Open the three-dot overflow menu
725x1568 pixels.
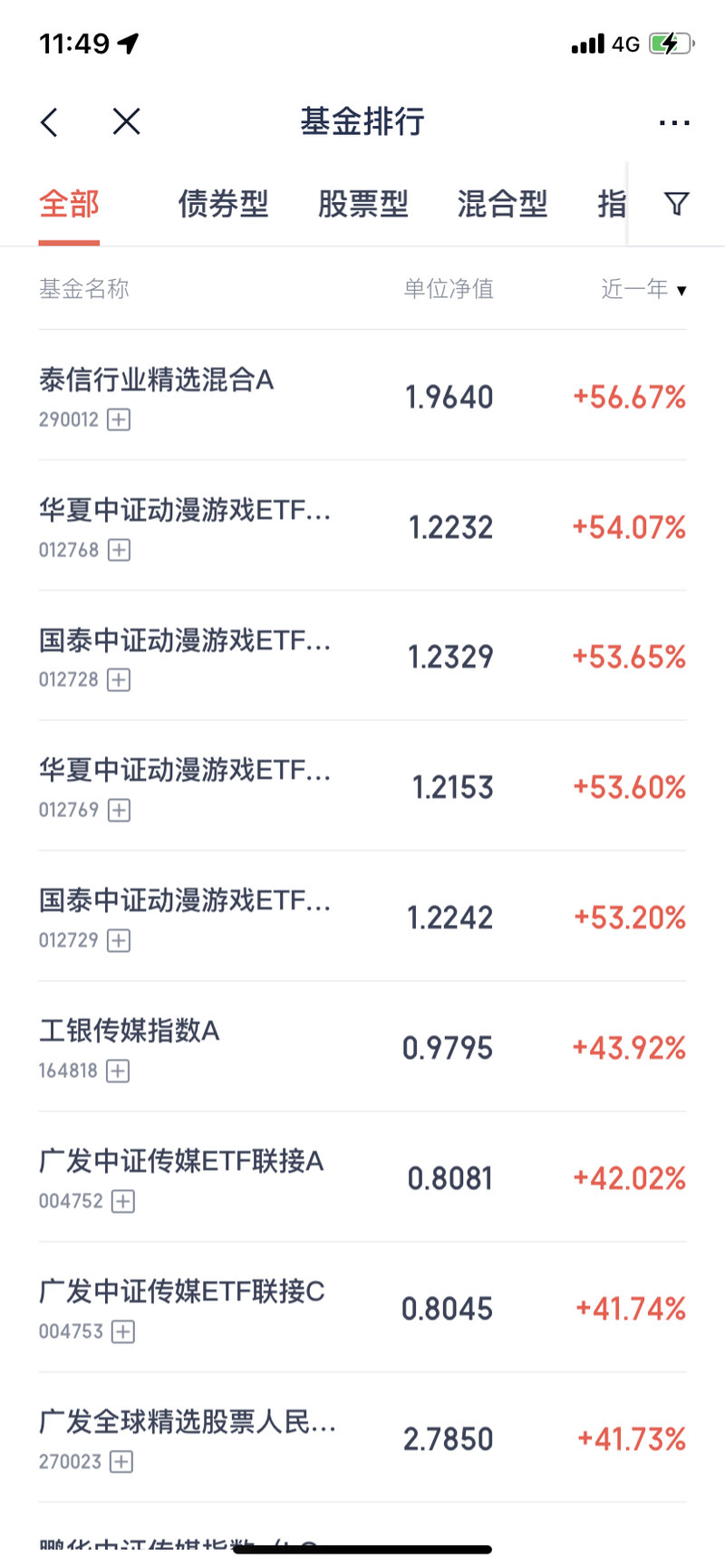coord(674,122)
